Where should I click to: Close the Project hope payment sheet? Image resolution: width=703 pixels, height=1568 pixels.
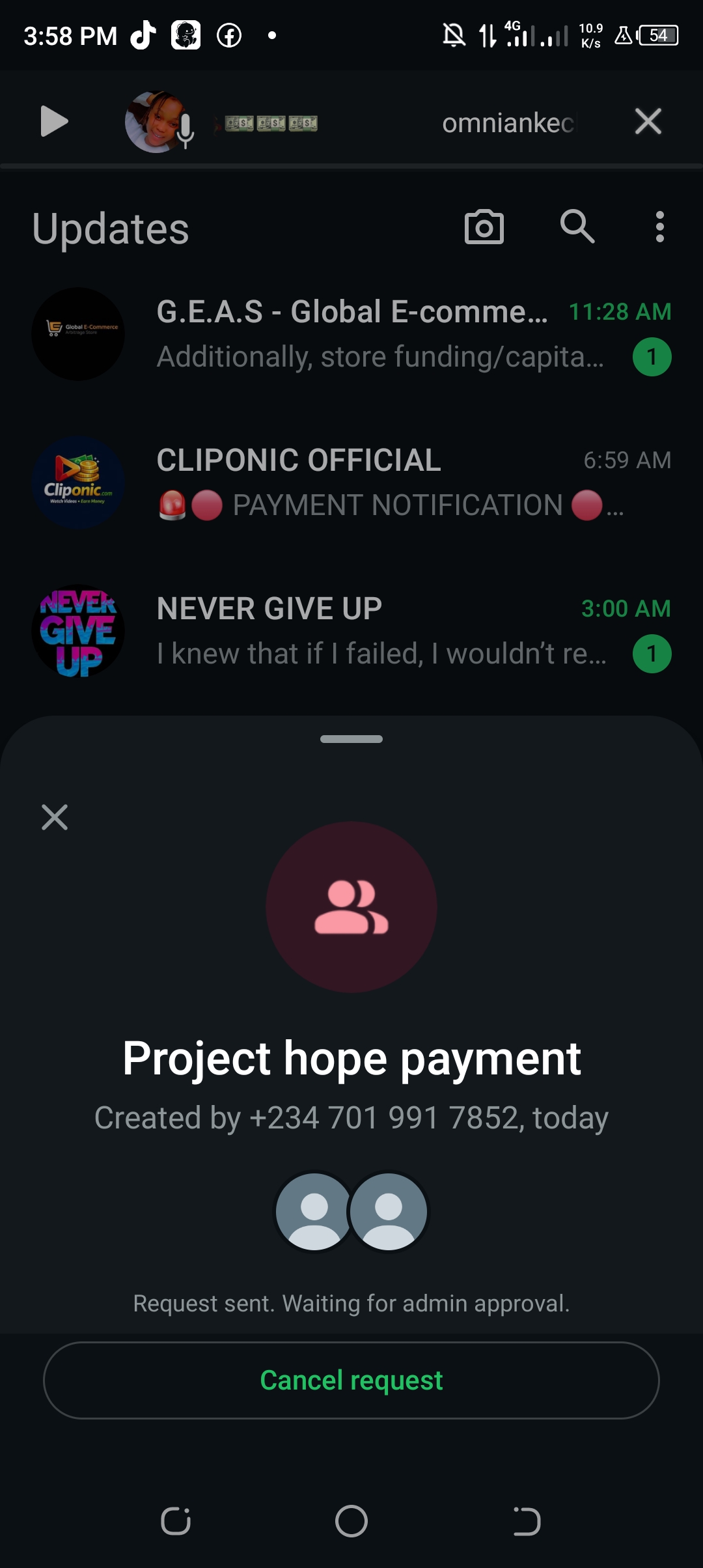pos(55,817)
